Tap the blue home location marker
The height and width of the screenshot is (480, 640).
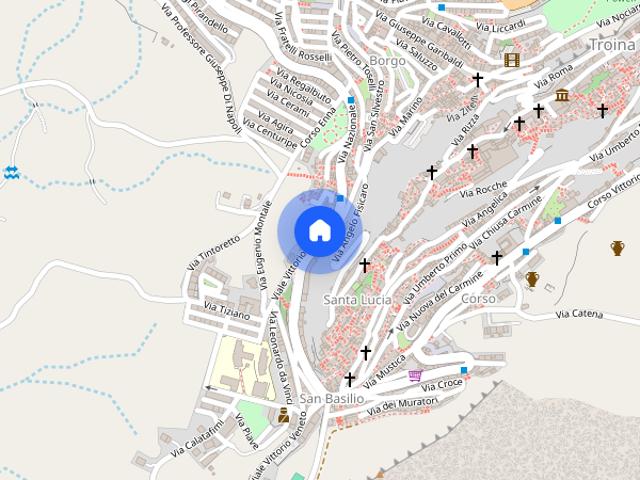tap(320, 231)
